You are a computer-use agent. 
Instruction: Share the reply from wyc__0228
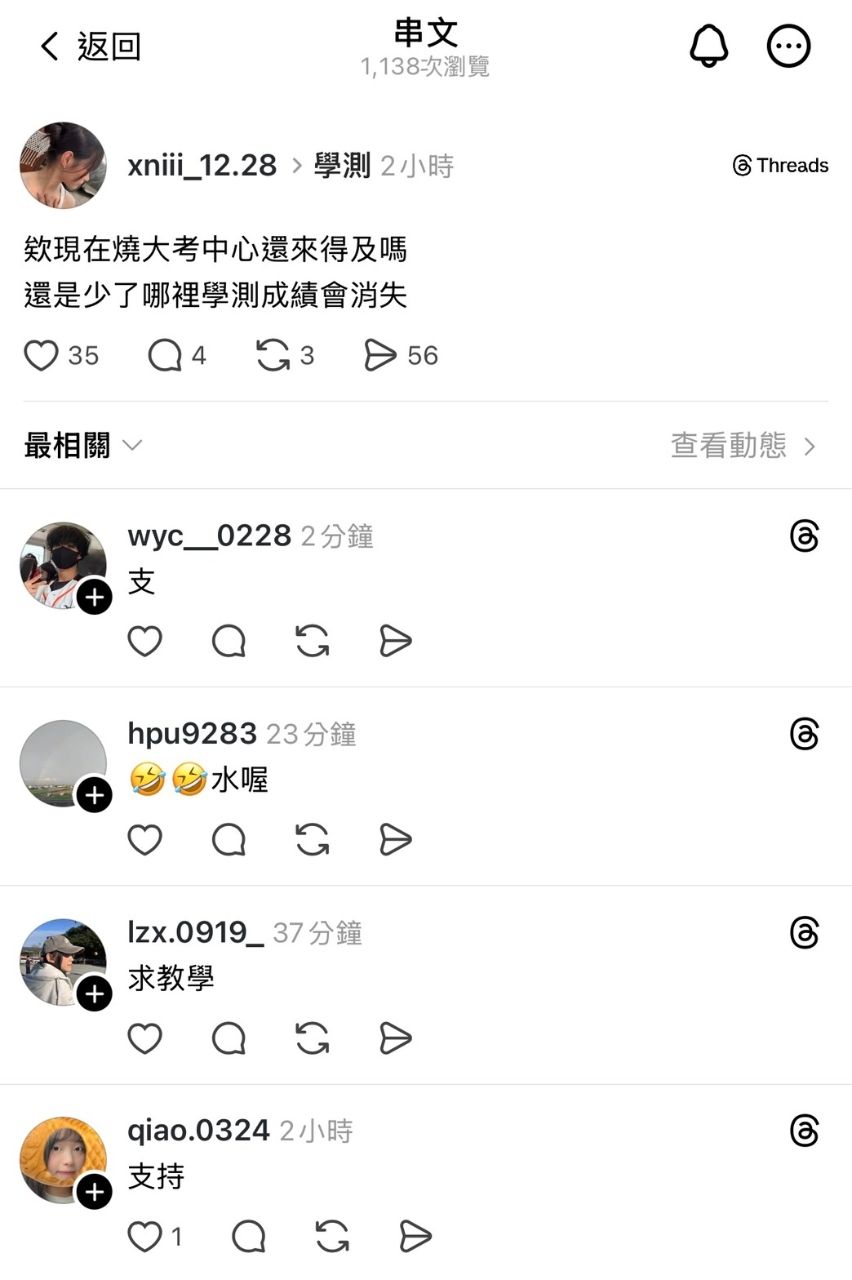pos(396,641)
